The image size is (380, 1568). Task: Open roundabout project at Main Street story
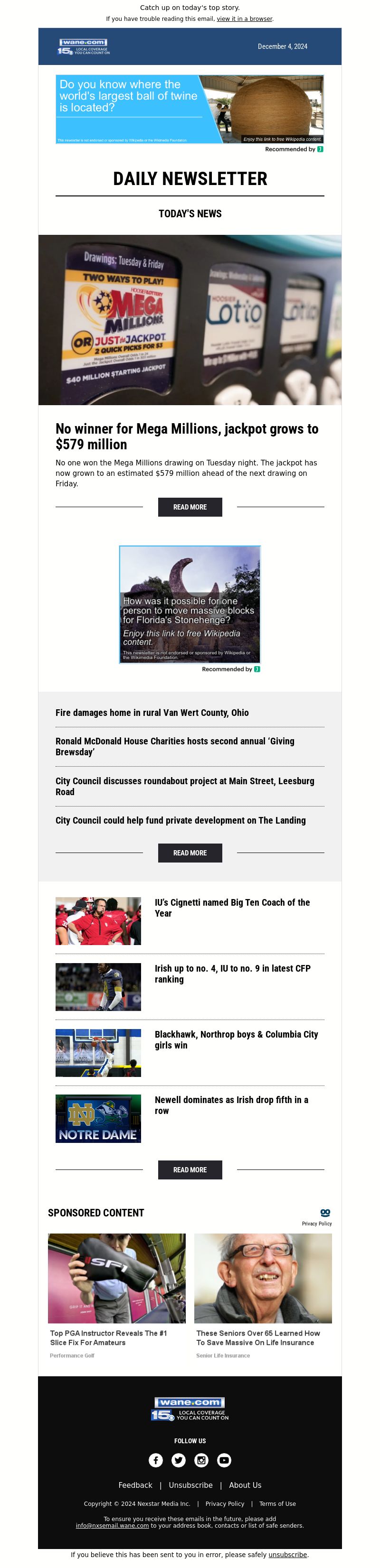[184, 786]
